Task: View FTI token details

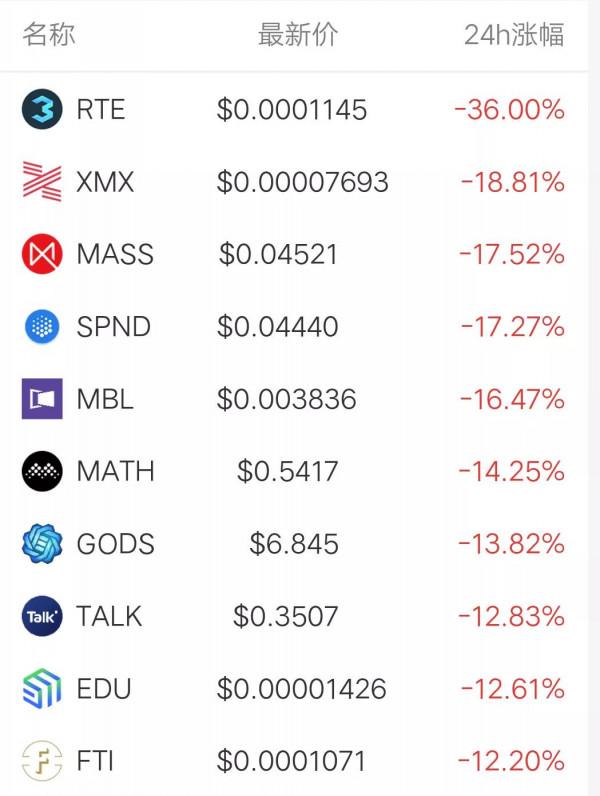Action: pos(94,761)
